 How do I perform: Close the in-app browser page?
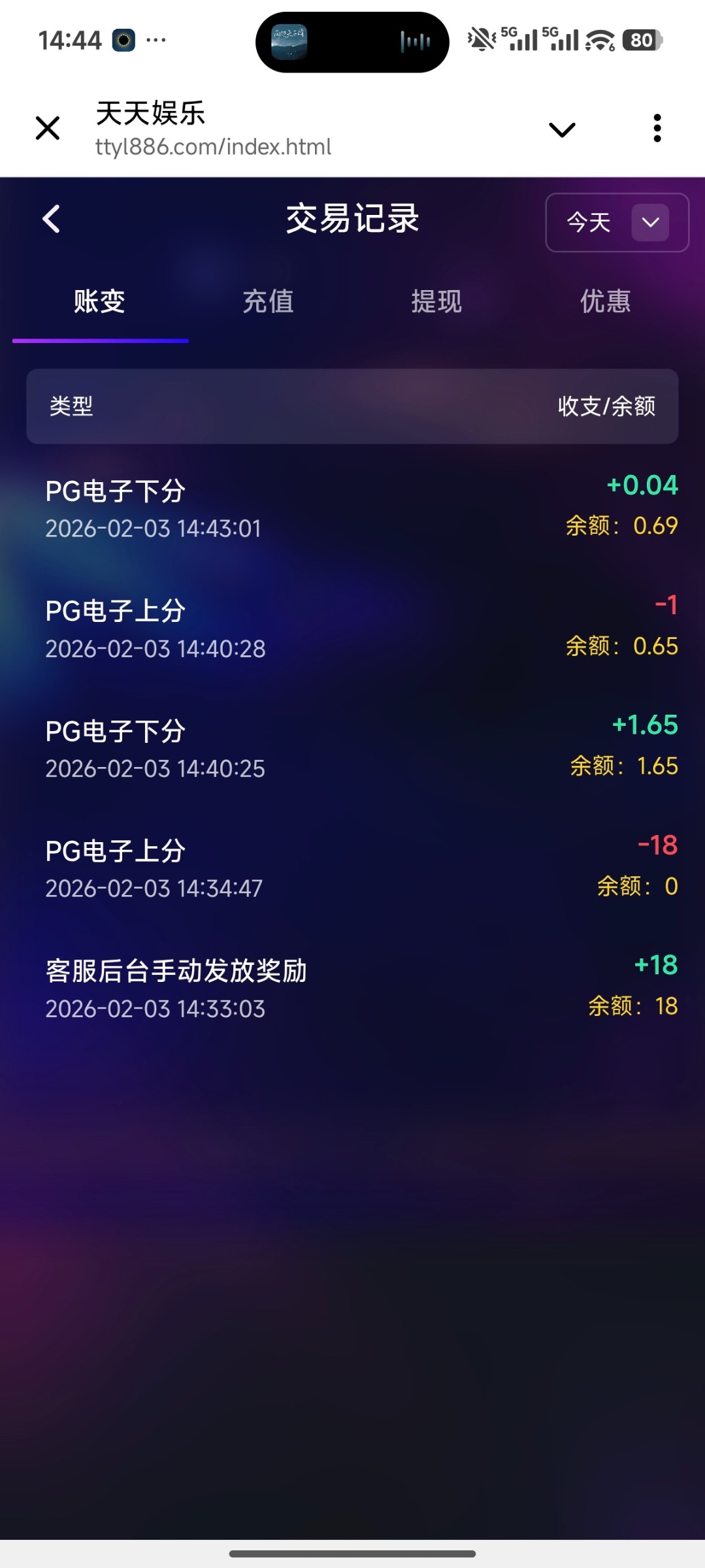click(47, 128)
